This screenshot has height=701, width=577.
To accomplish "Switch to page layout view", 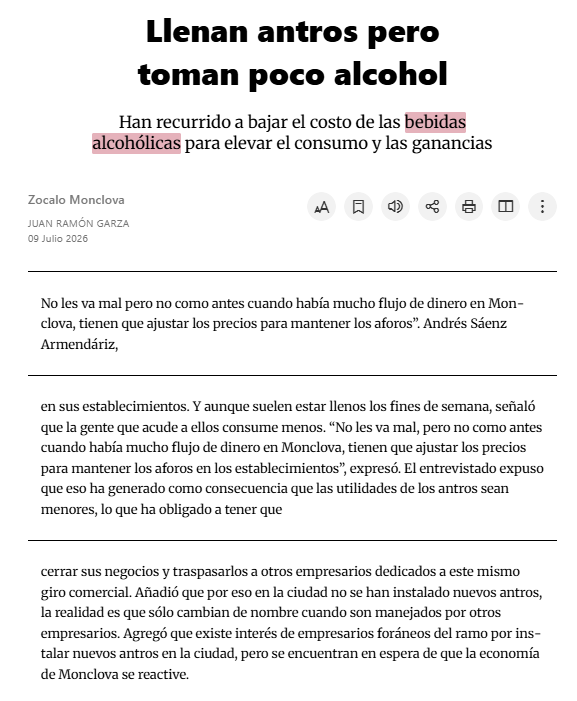I will 505,207.
